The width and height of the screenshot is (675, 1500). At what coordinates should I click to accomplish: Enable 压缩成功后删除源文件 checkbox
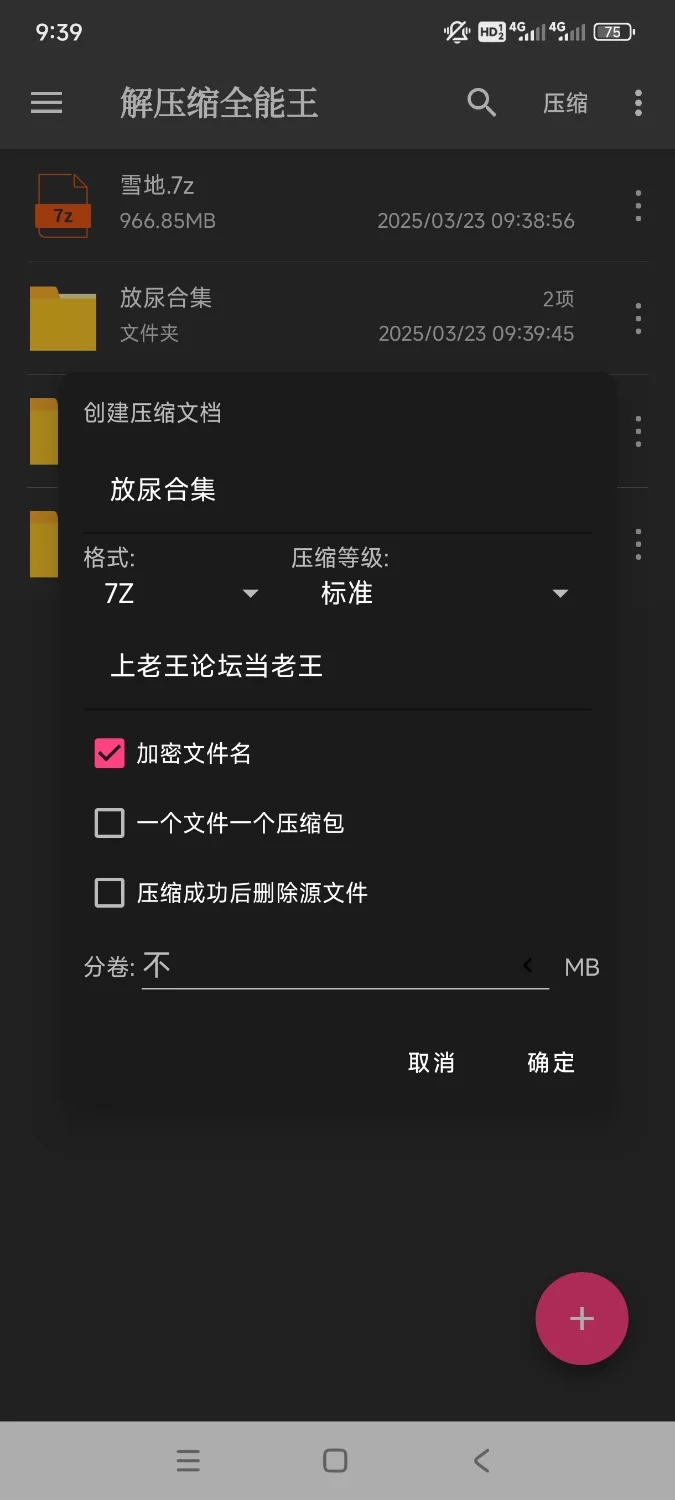(109, 893)
